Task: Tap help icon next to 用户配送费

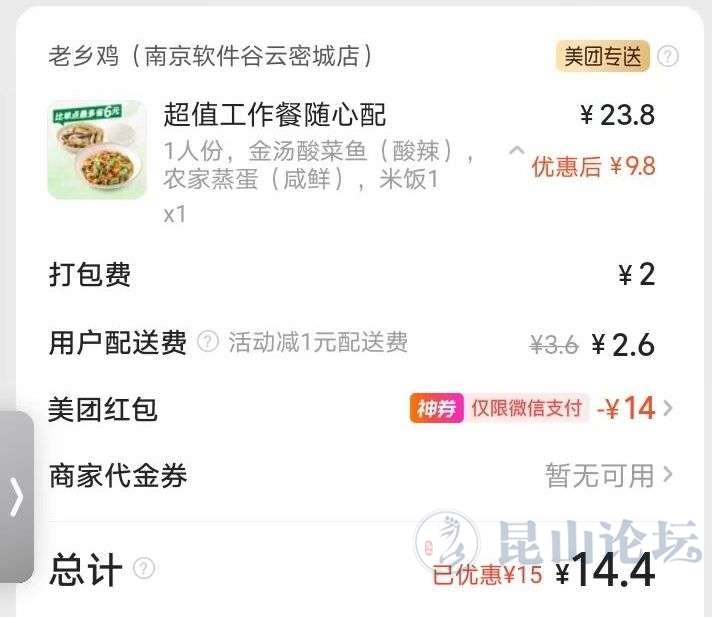Action: [207, 343]
